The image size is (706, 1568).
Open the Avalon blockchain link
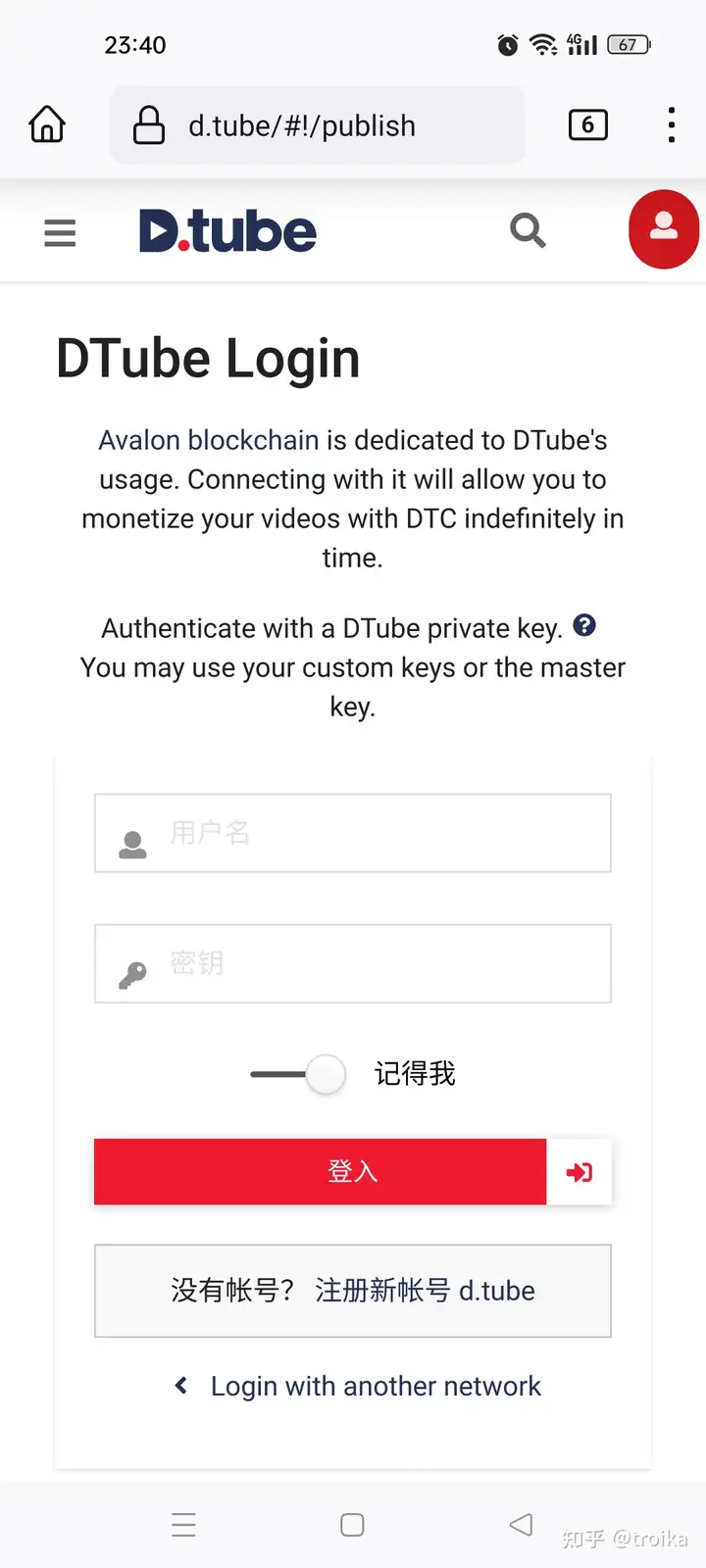pos(209,440)
